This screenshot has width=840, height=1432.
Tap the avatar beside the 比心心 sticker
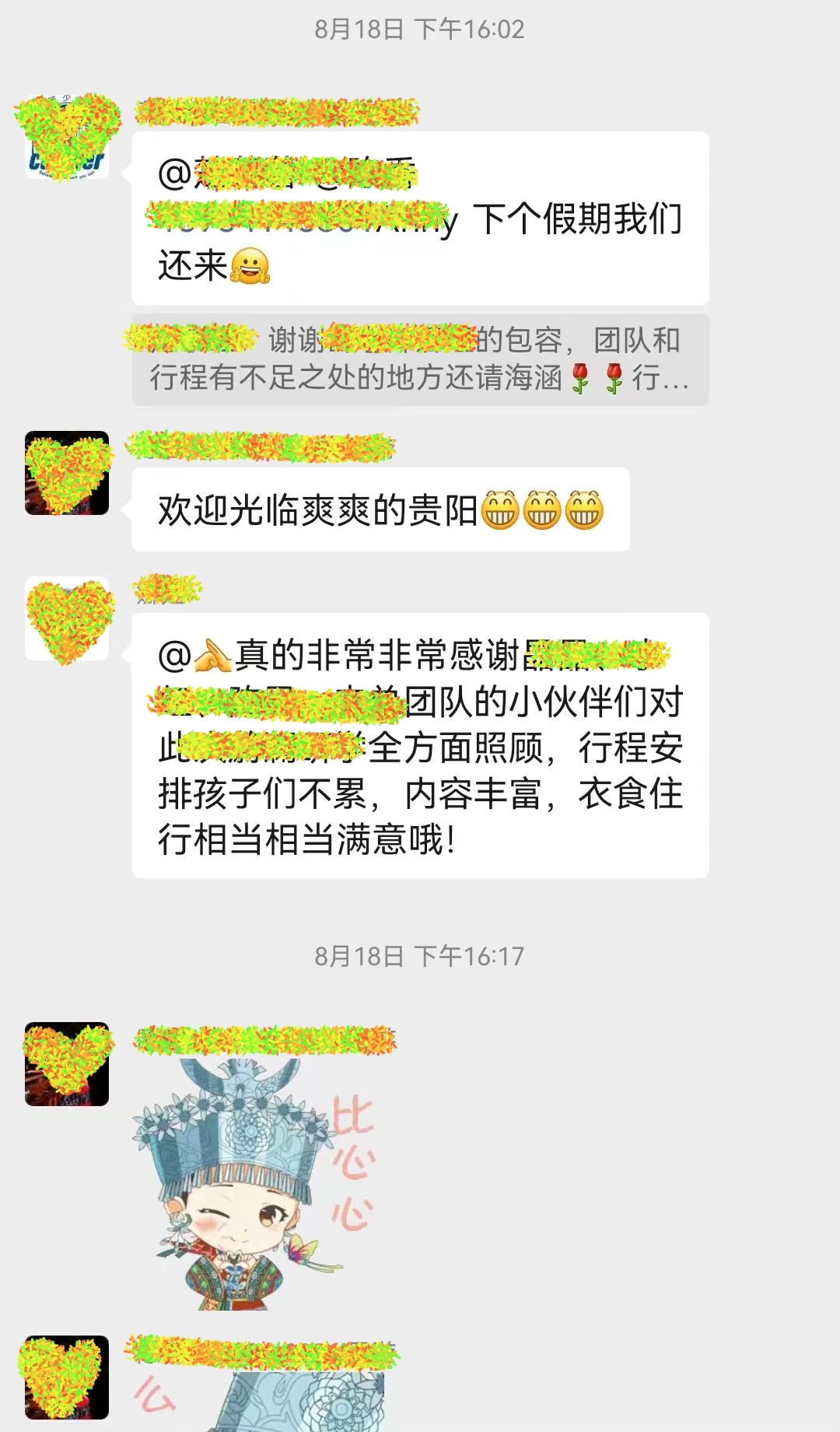(67, 1064)
